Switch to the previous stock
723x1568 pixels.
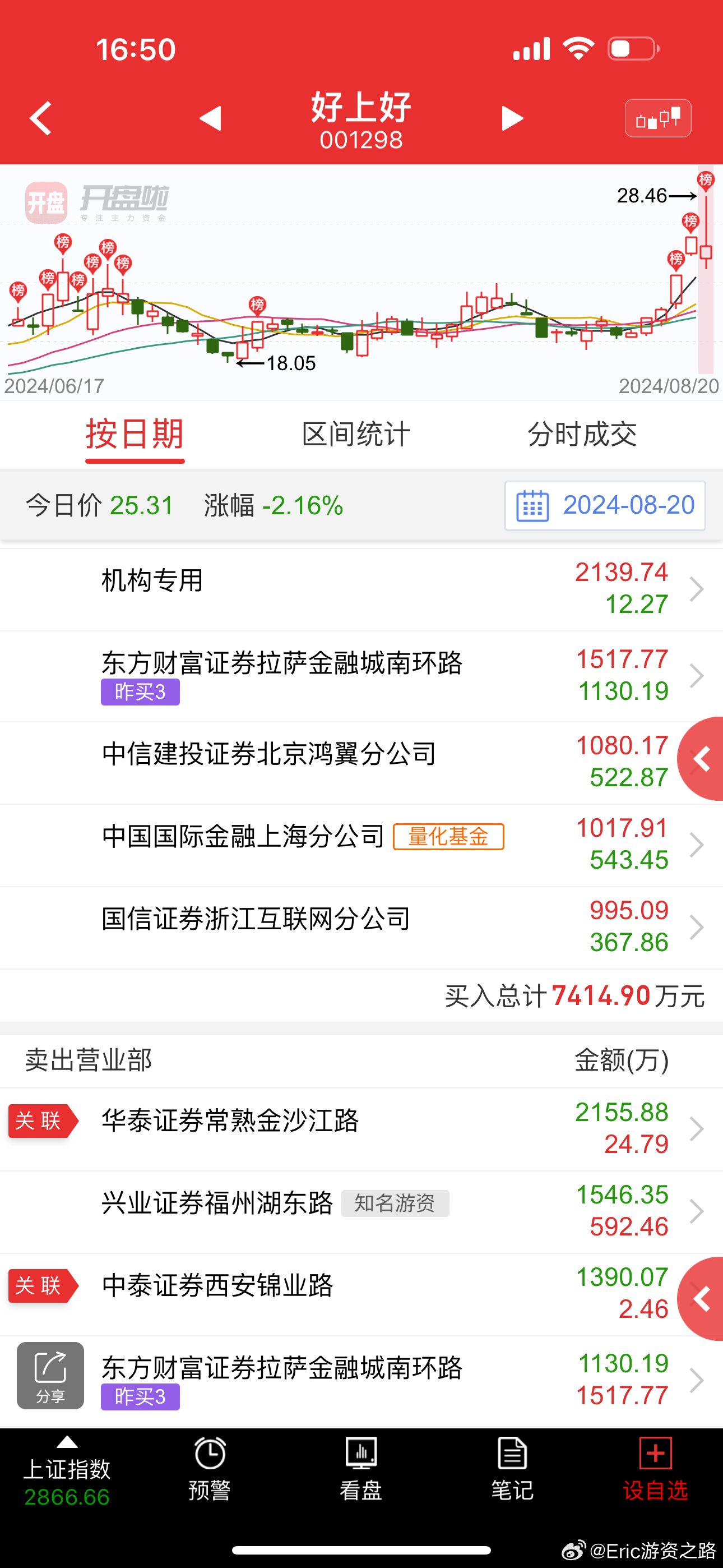click(211, 118)
